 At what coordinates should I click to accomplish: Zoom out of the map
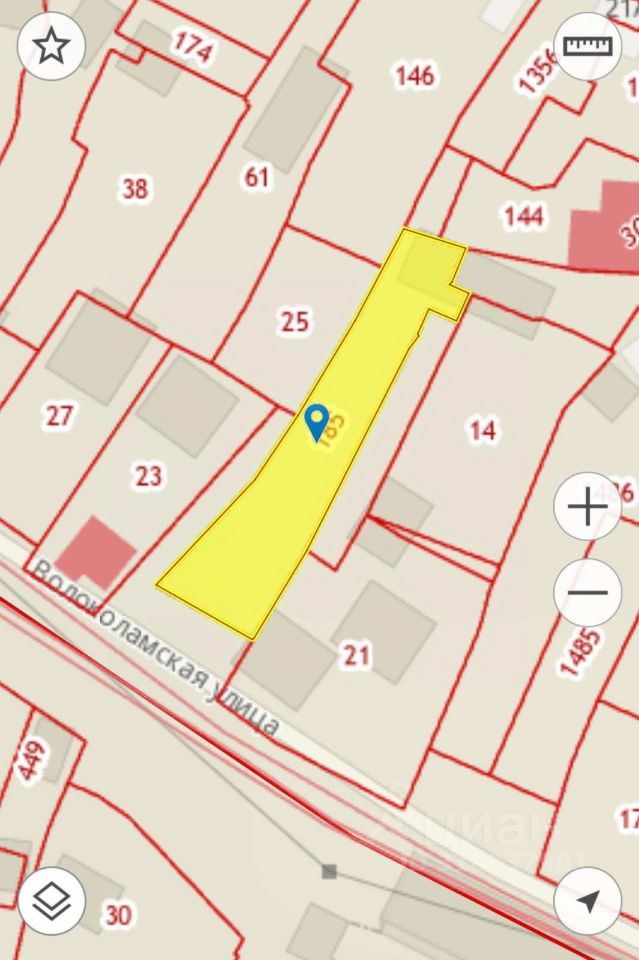pyautogui.click(x=587, y=592)
